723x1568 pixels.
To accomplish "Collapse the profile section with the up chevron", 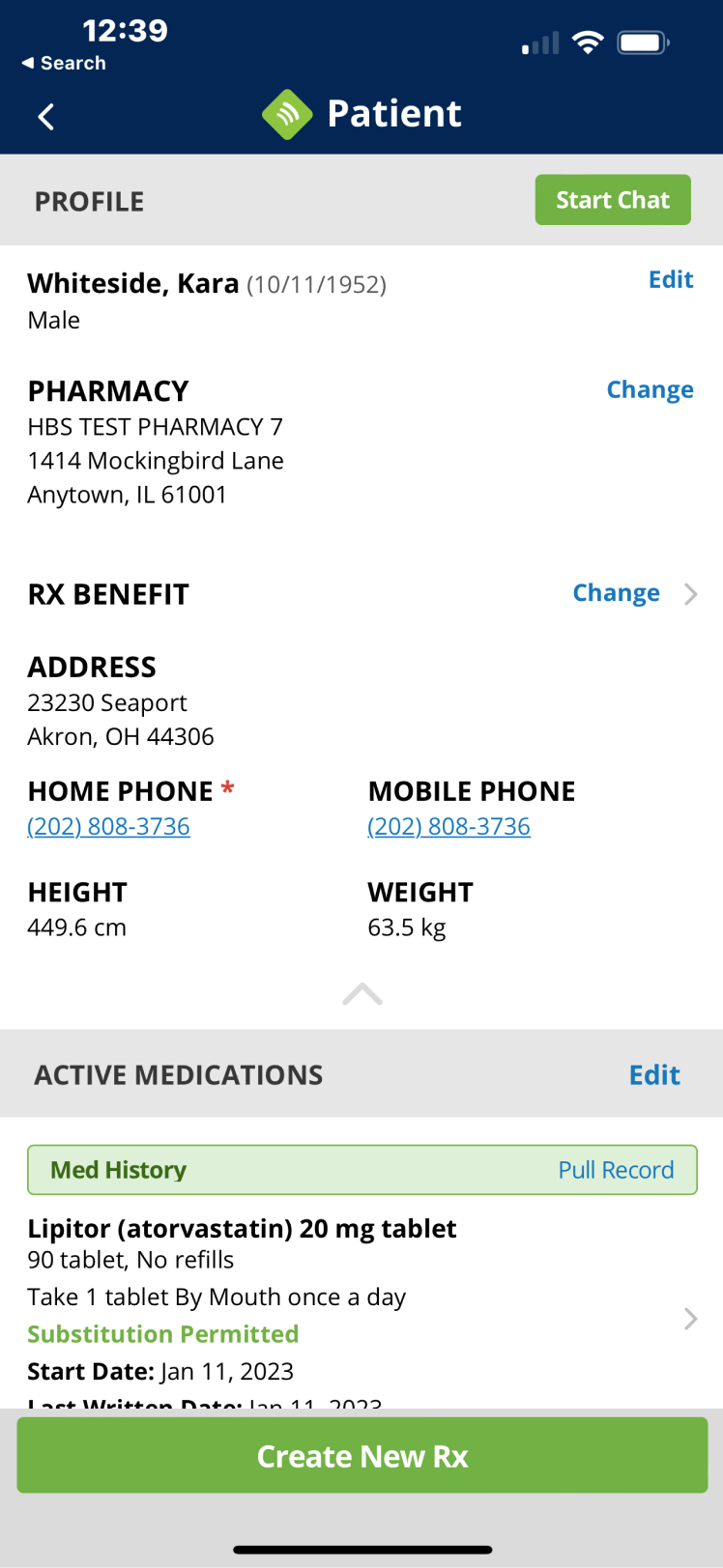I will pyautogui.click(x=362, y=994).
